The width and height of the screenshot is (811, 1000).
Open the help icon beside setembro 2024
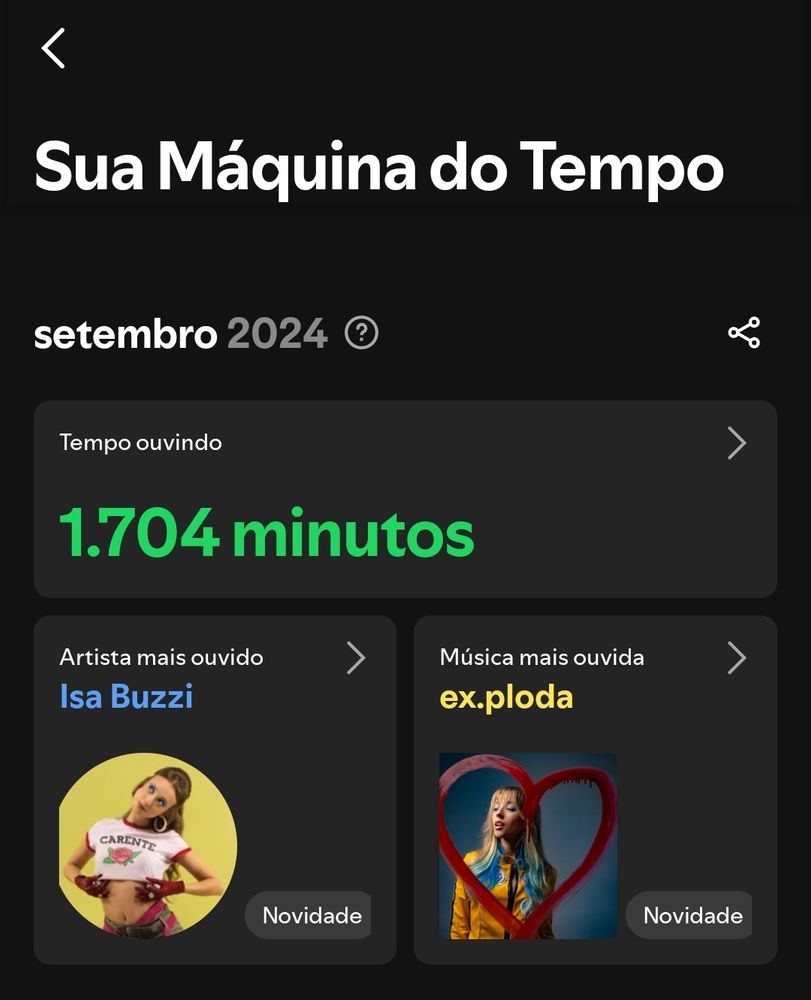361,333
